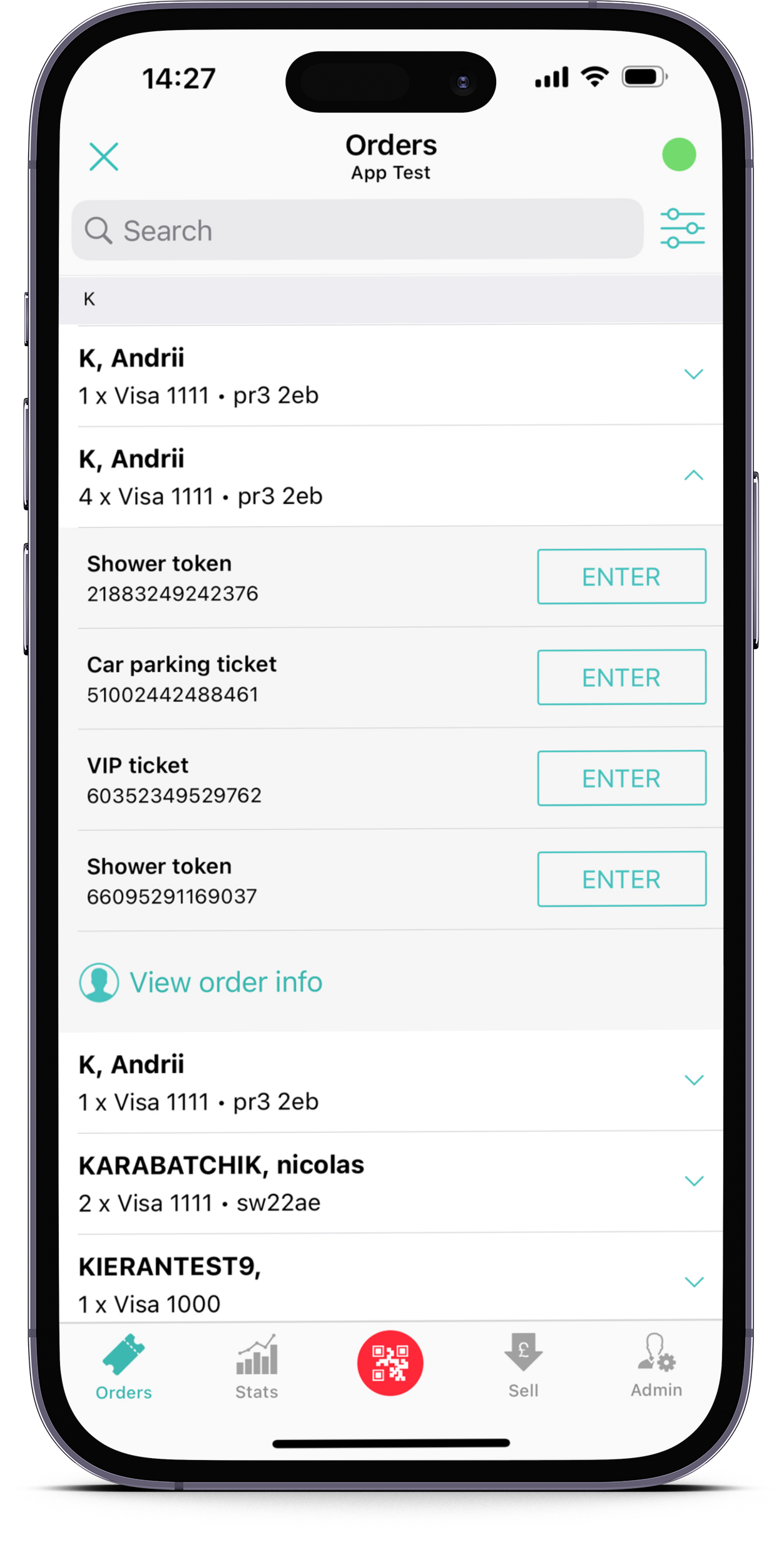Tap ENTER for the VIP ticket

621,778
